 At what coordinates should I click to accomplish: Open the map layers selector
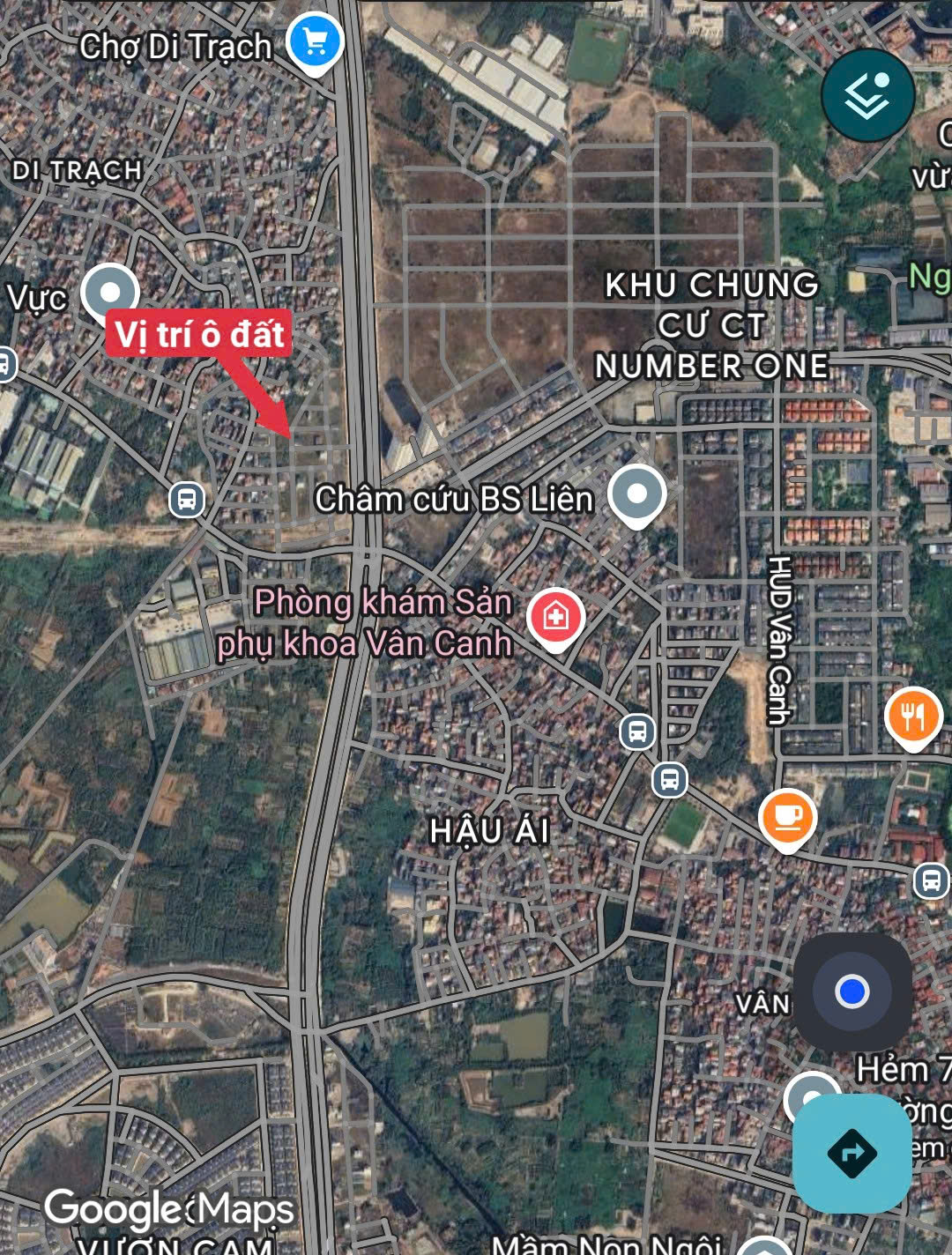(x=867, y=94)
